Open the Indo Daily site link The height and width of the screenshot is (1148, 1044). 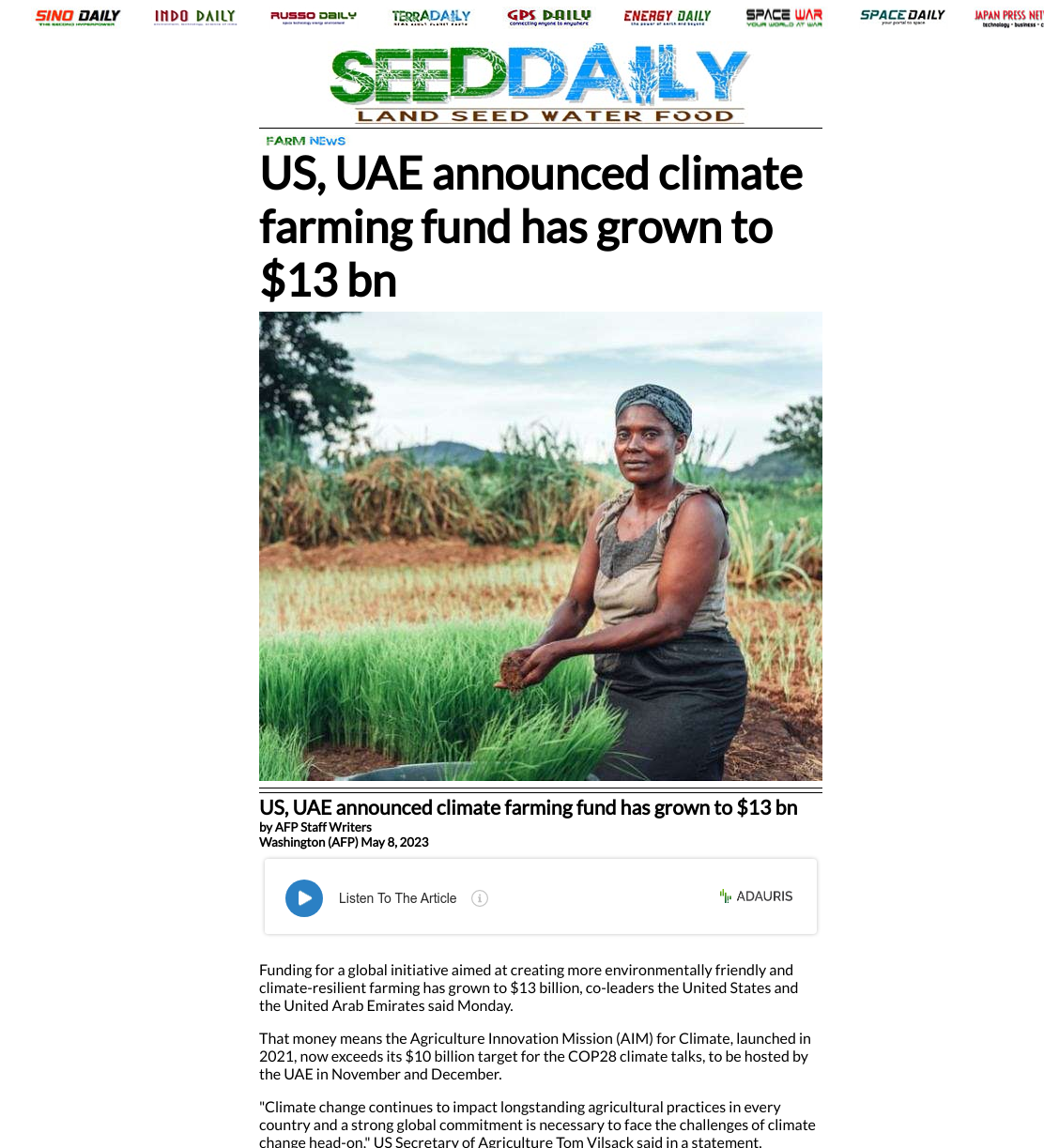click(195, 16)
